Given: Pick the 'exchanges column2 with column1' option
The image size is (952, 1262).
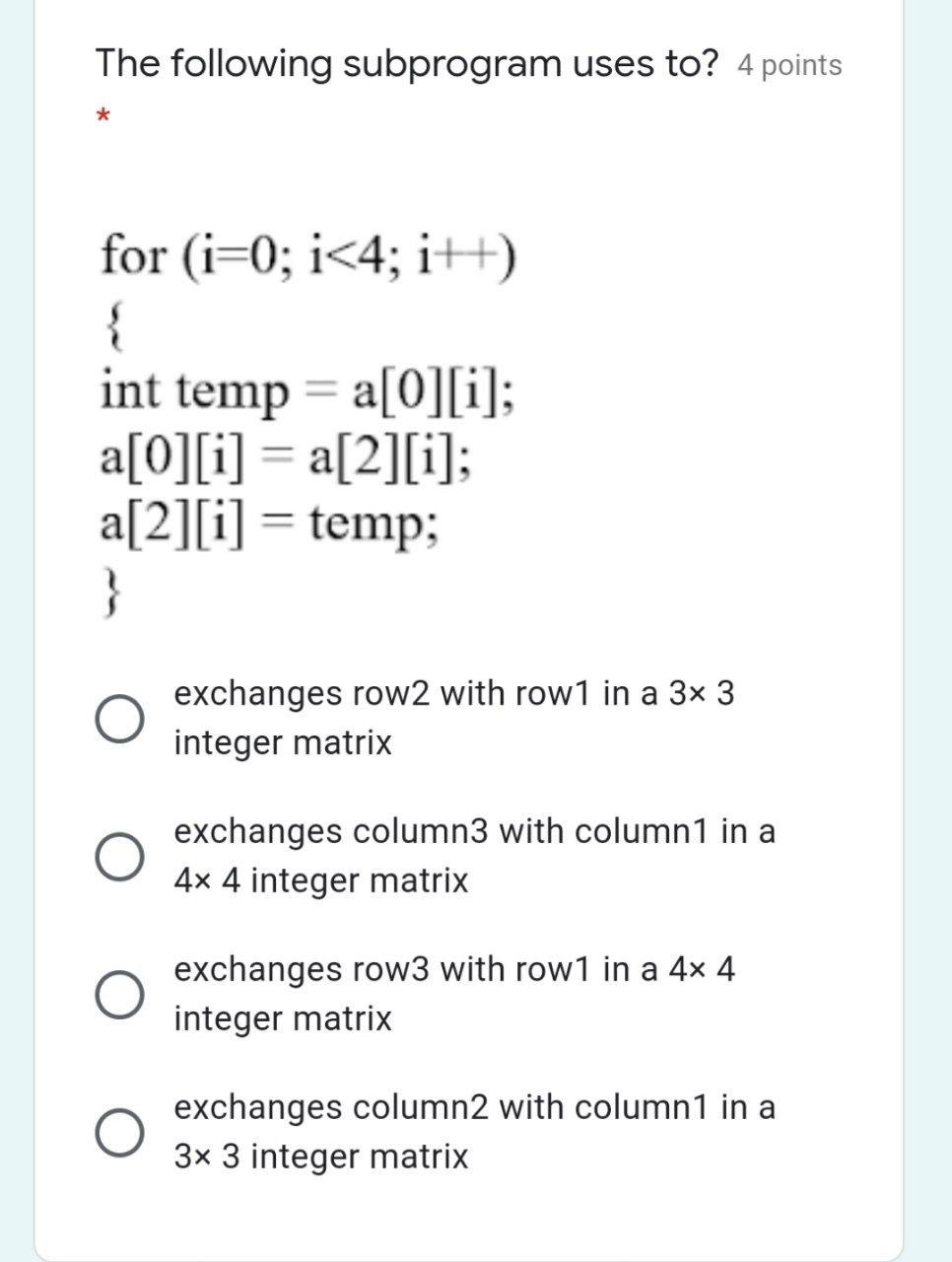Looking at the screenshot, I should (118, 1130).
